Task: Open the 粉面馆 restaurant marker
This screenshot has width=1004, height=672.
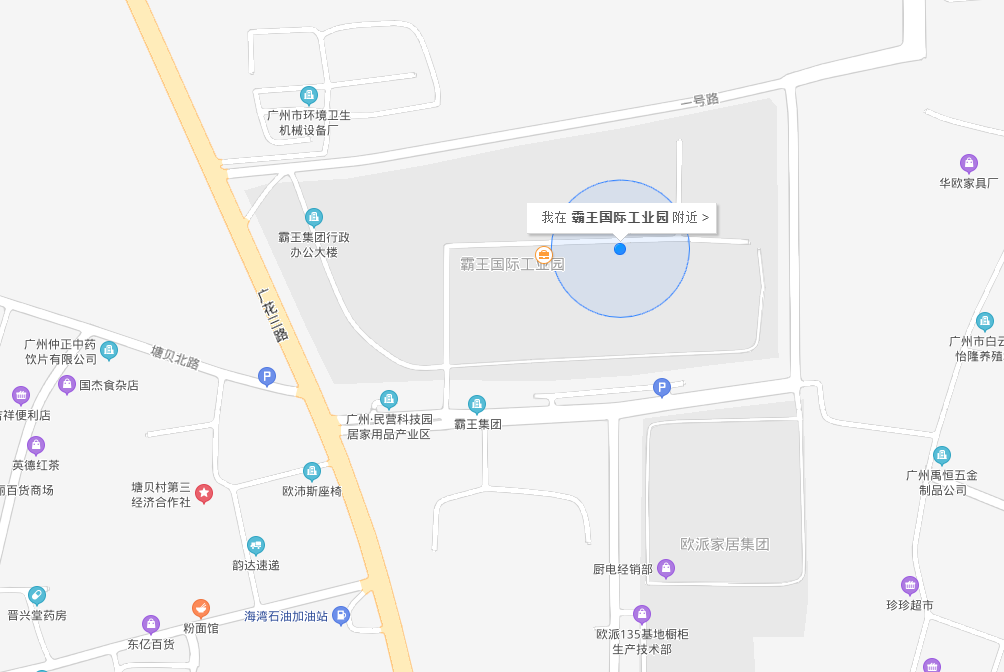Action: pyautogui.click(x=201, y=608)
